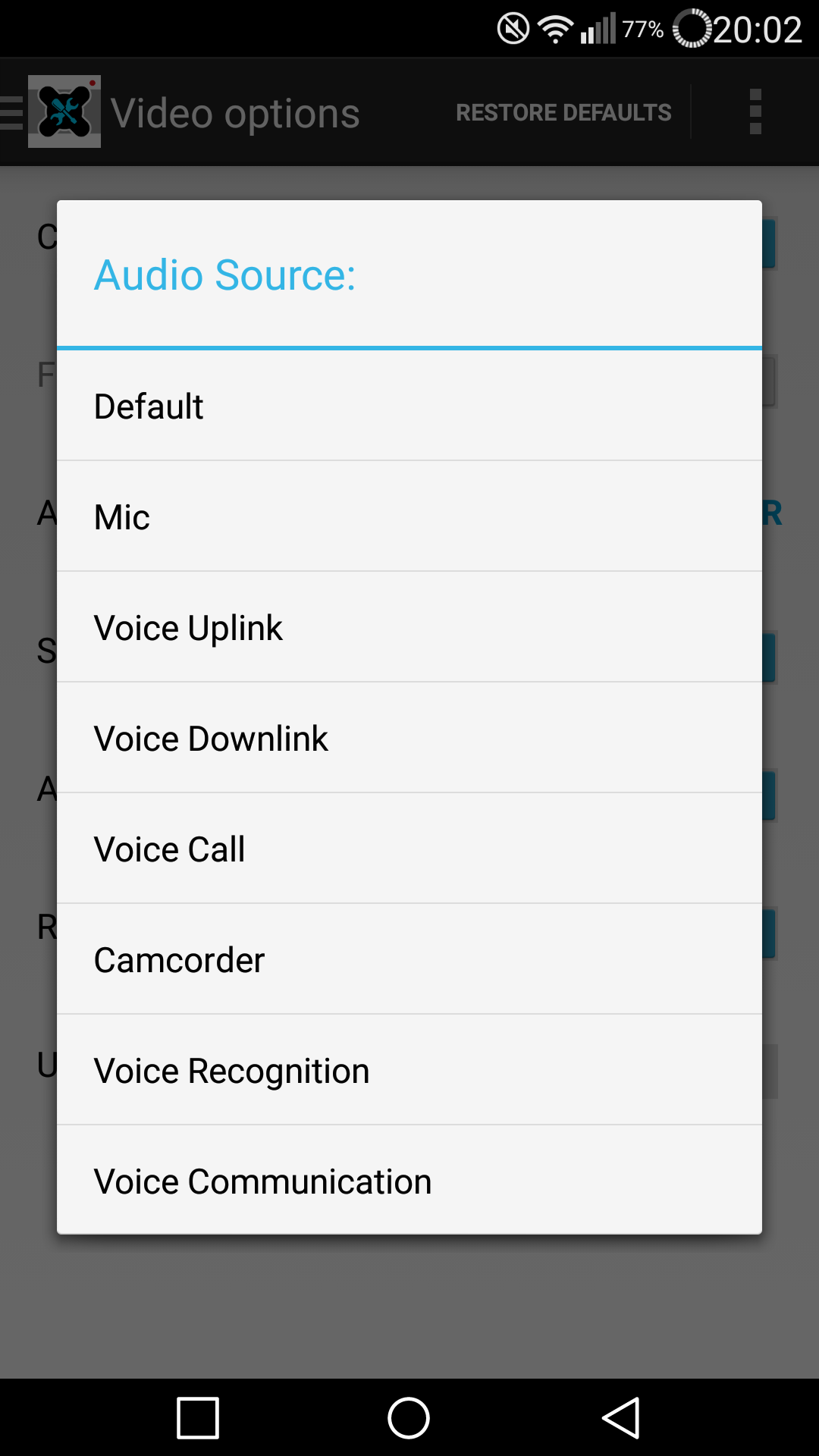The height and width of the screenshot is (1456, 819).
Task: Choose Voice Communication source
Action: [x=409, y=1181]
